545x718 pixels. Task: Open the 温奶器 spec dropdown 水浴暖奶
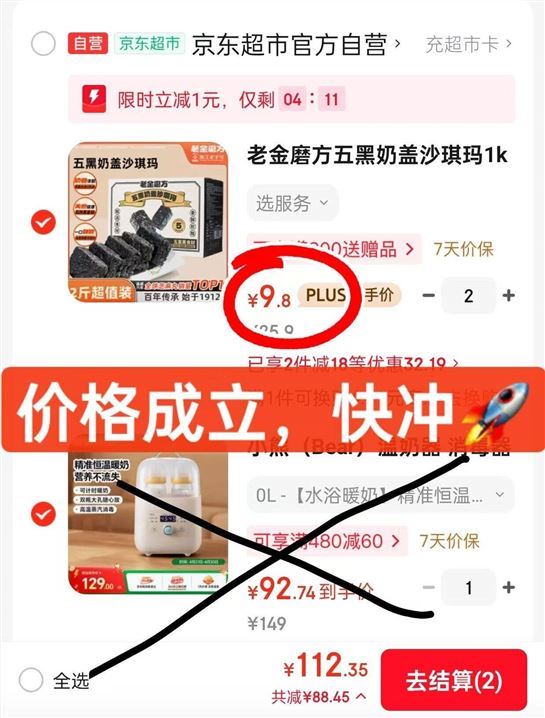click(x=381, y=495)
